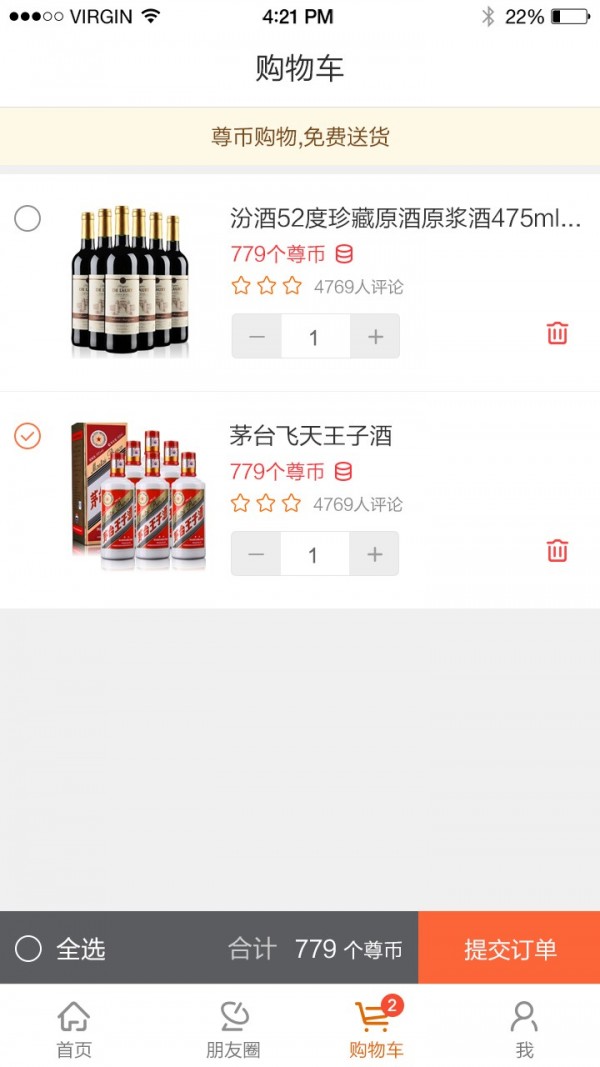Open the 我 profile tab
This screenshot has width=600, height=1067.
[x=524, y=1029]
